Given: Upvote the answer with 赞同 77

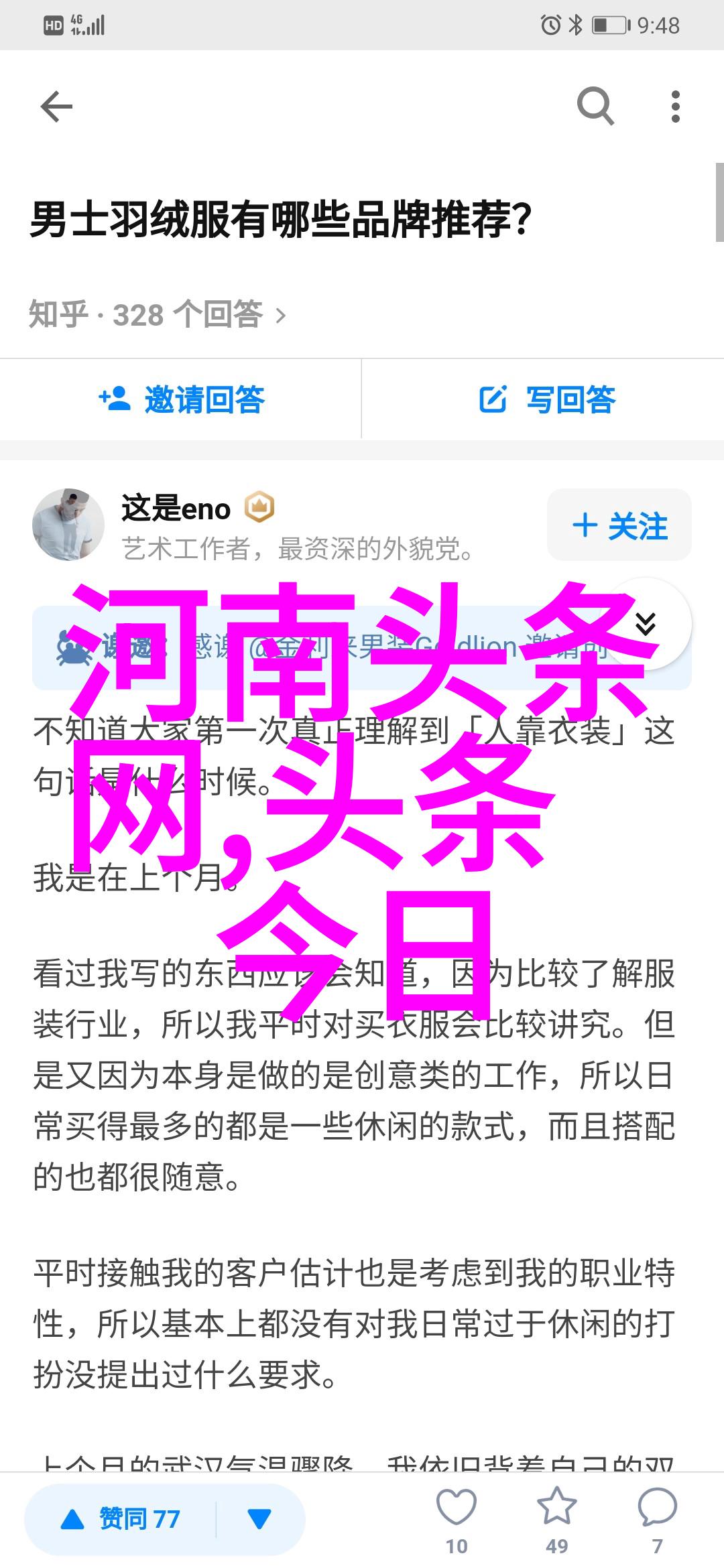Looking at the screenshot, I should 121,1518.
